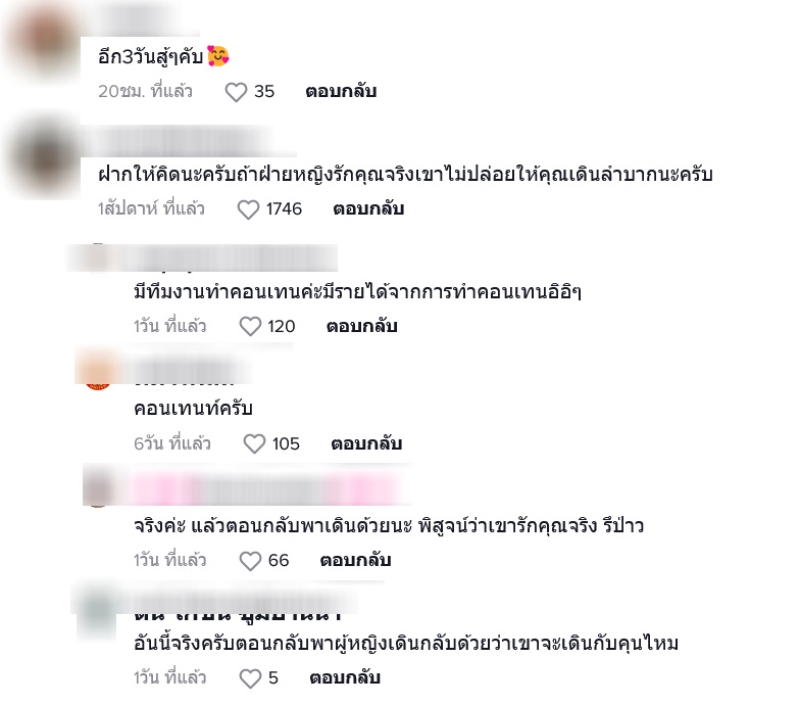Reply to the 'คอนเทนท์ครับ' comment

coord(367,444)
